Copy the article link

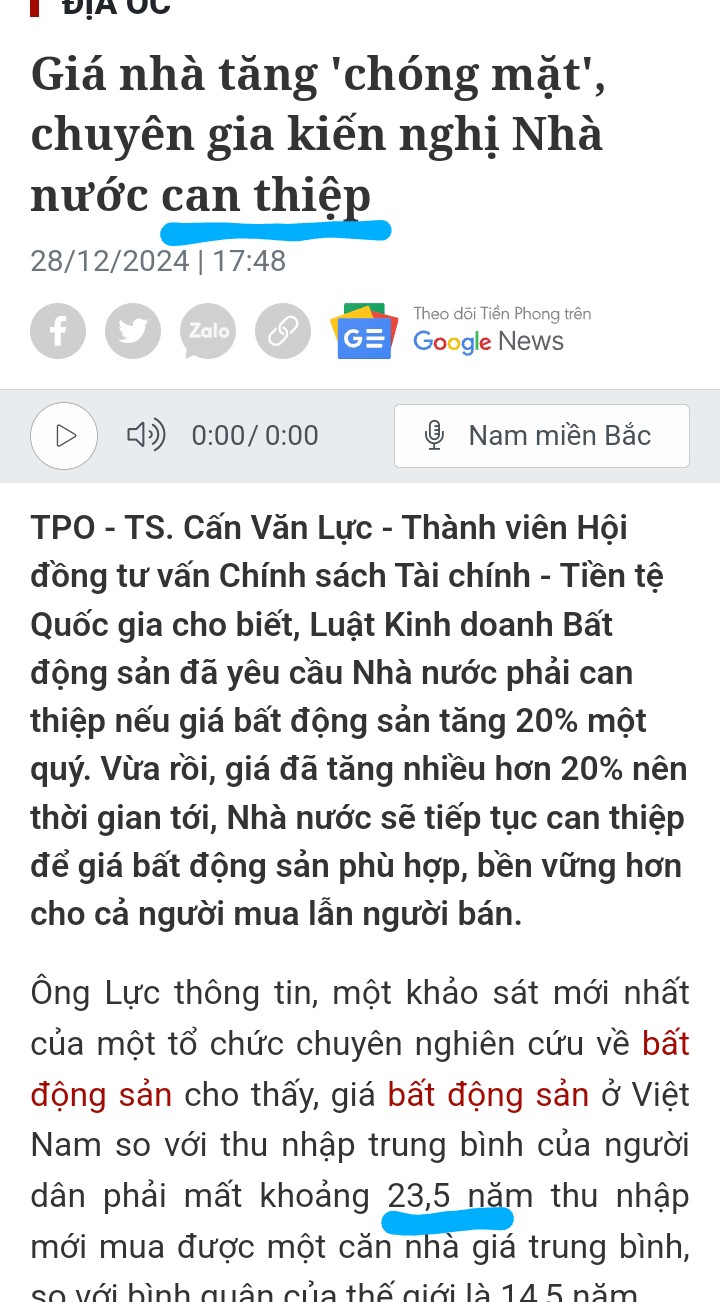(283, 331)
